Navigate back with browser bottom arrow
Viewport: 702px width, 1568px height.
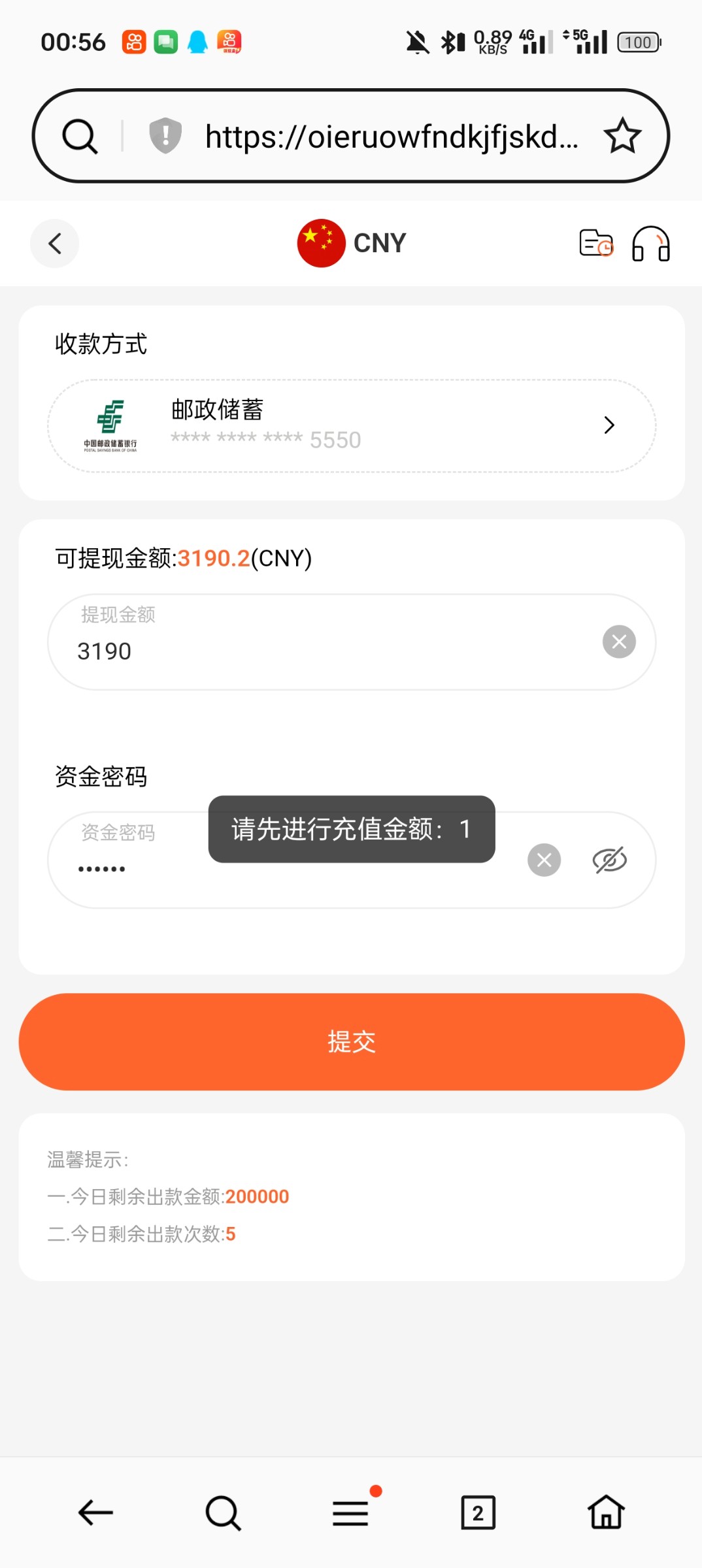click(x=95, y=1512)
